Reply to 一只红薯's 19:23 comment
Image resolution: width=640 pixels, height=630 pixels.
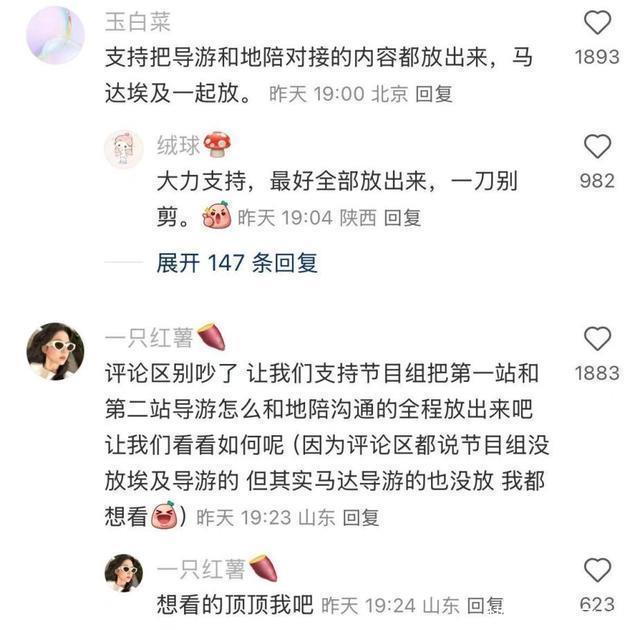360,517
